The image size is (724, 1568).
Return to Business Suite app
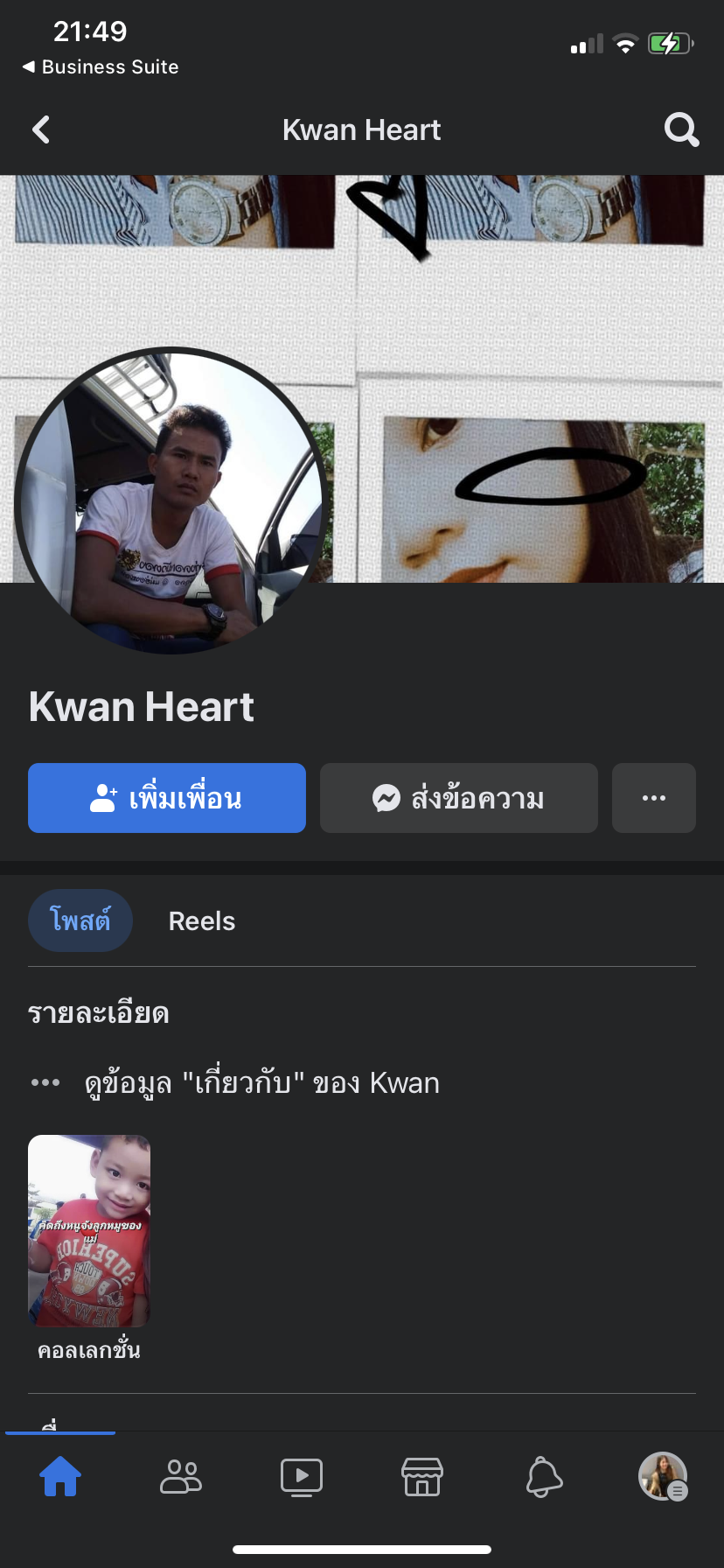(x=101, y=66)
